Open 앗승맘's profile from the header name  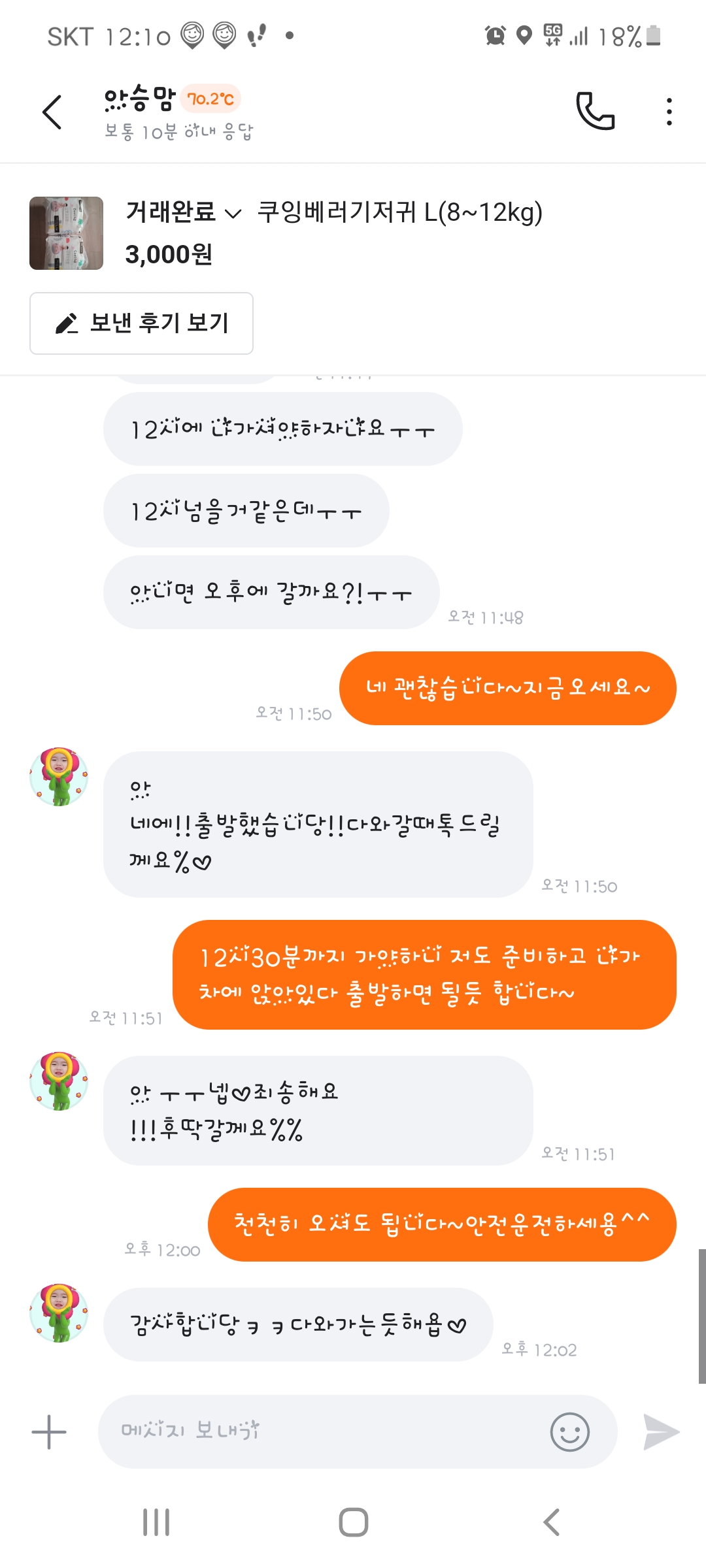click(x=141, y=99)
